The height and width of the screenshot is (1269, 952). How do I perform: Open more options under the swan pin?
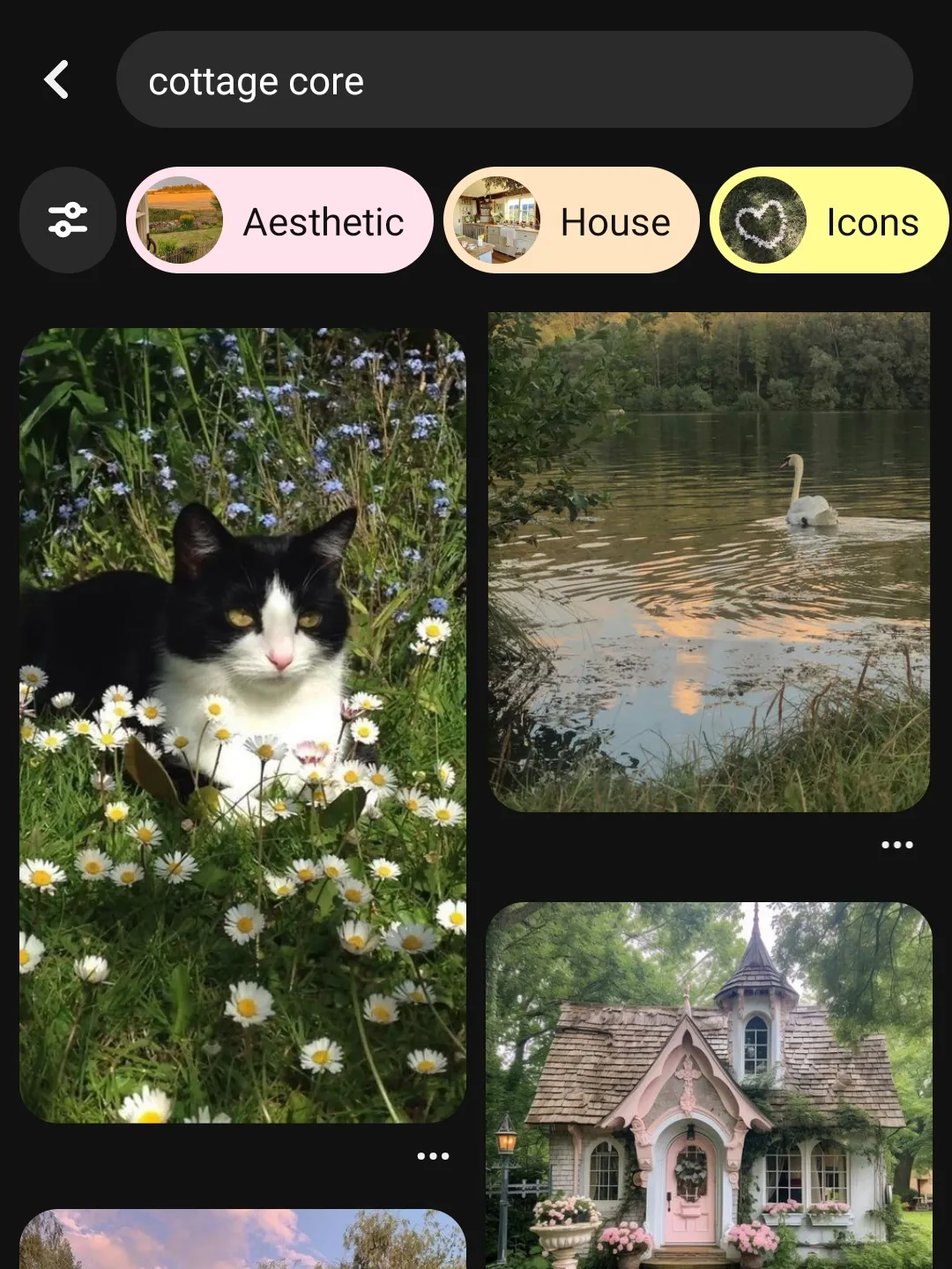[x=897, y=845]
